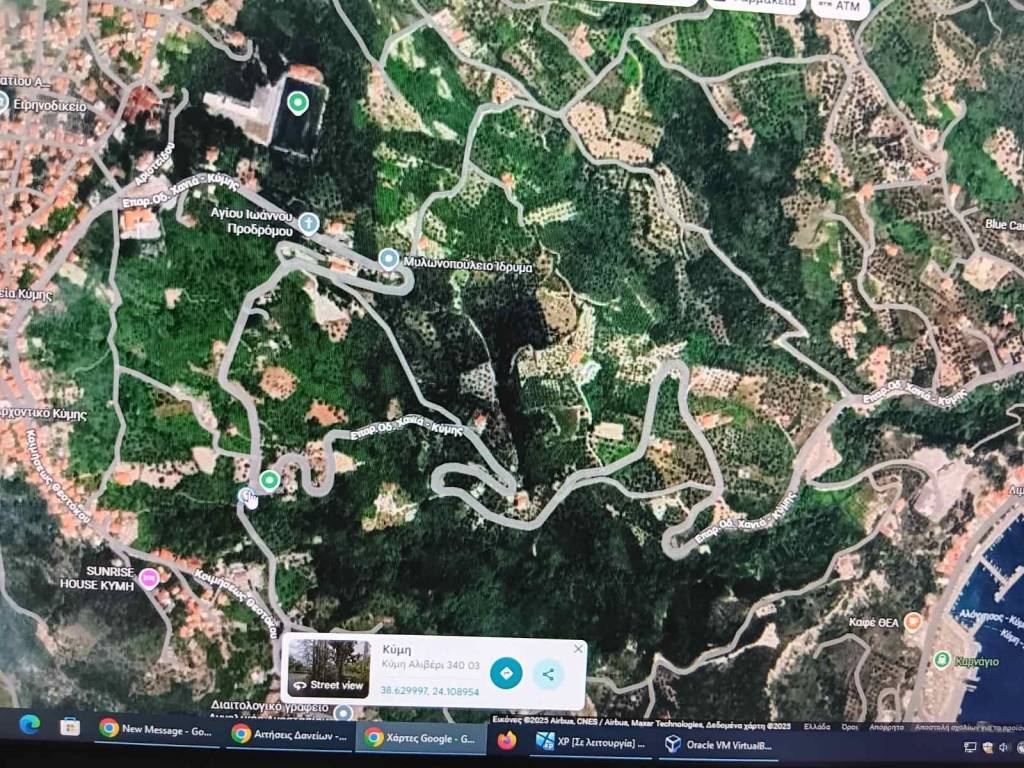Switch to the New Message Chrome window

pyautogui.click(x=158, y=731)
